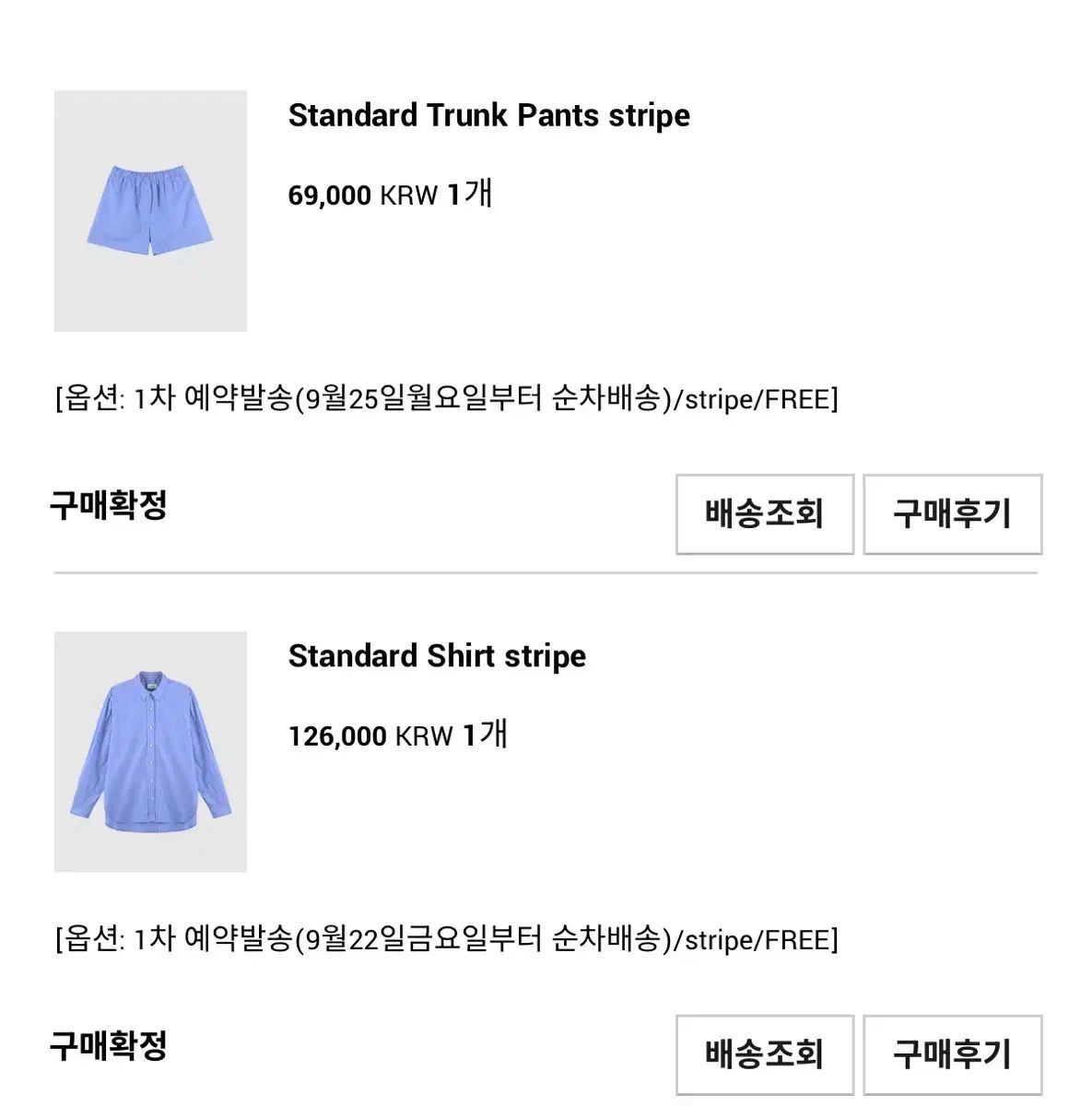Screen dimensions: 1092x1106
Task: Open Standard Shirt stripe product image
Action: [x=150, y=751]
